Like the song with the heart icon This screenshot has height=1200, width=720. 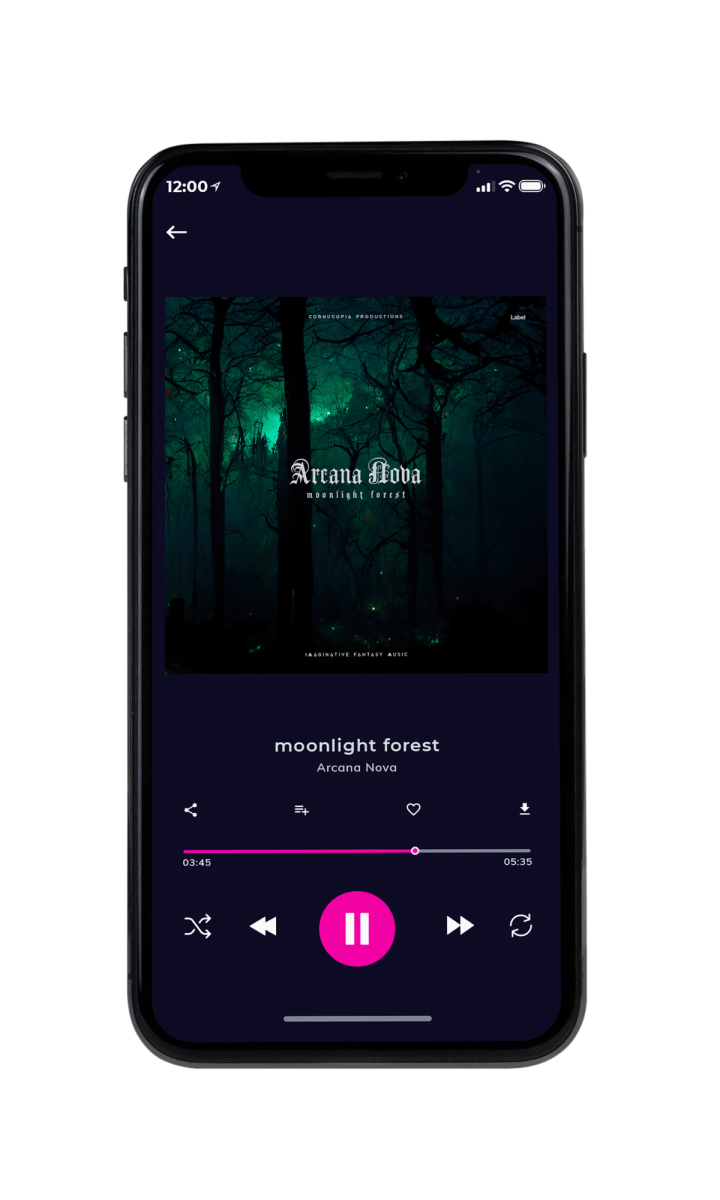tap(413, 810)
